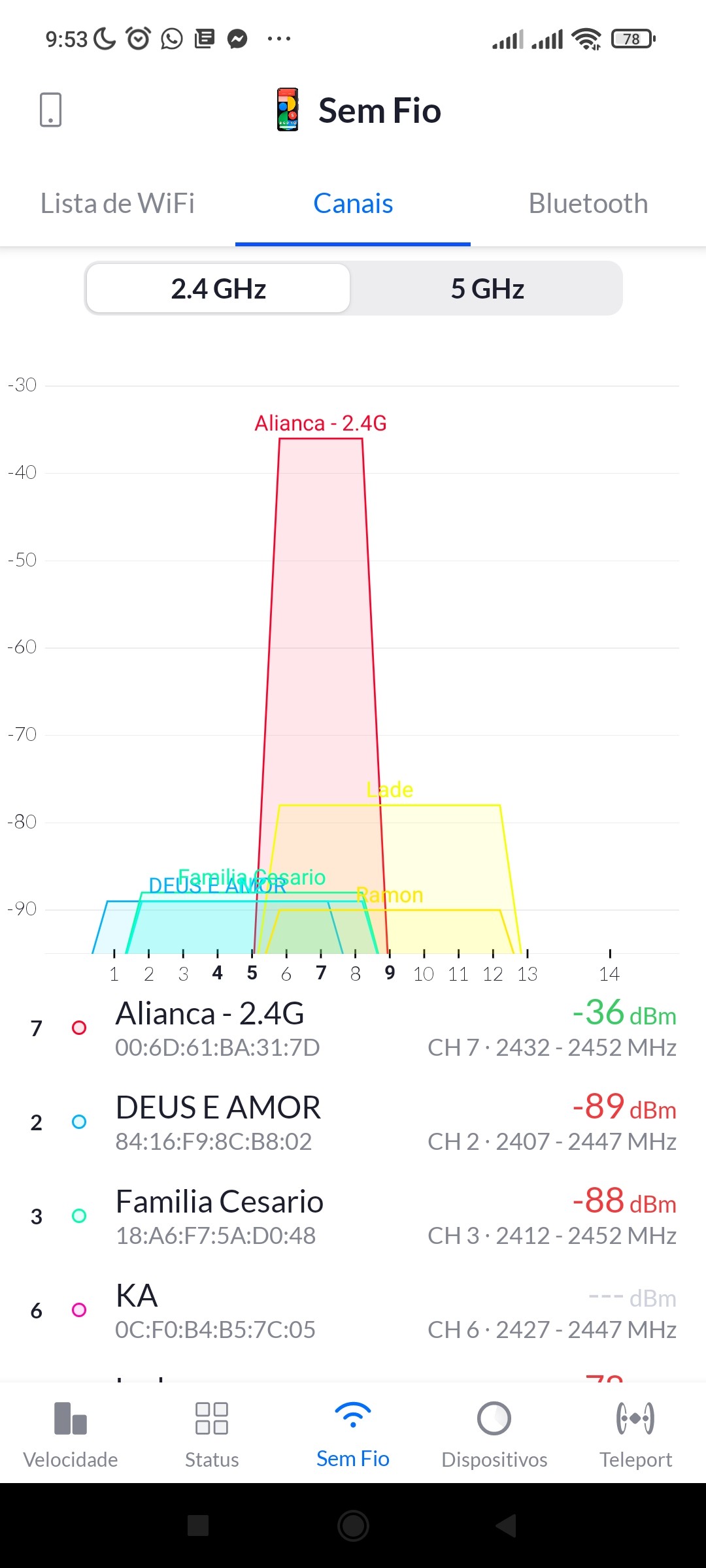Open the Status tab
This screenshot has height=1568, width=706.
212,1434
